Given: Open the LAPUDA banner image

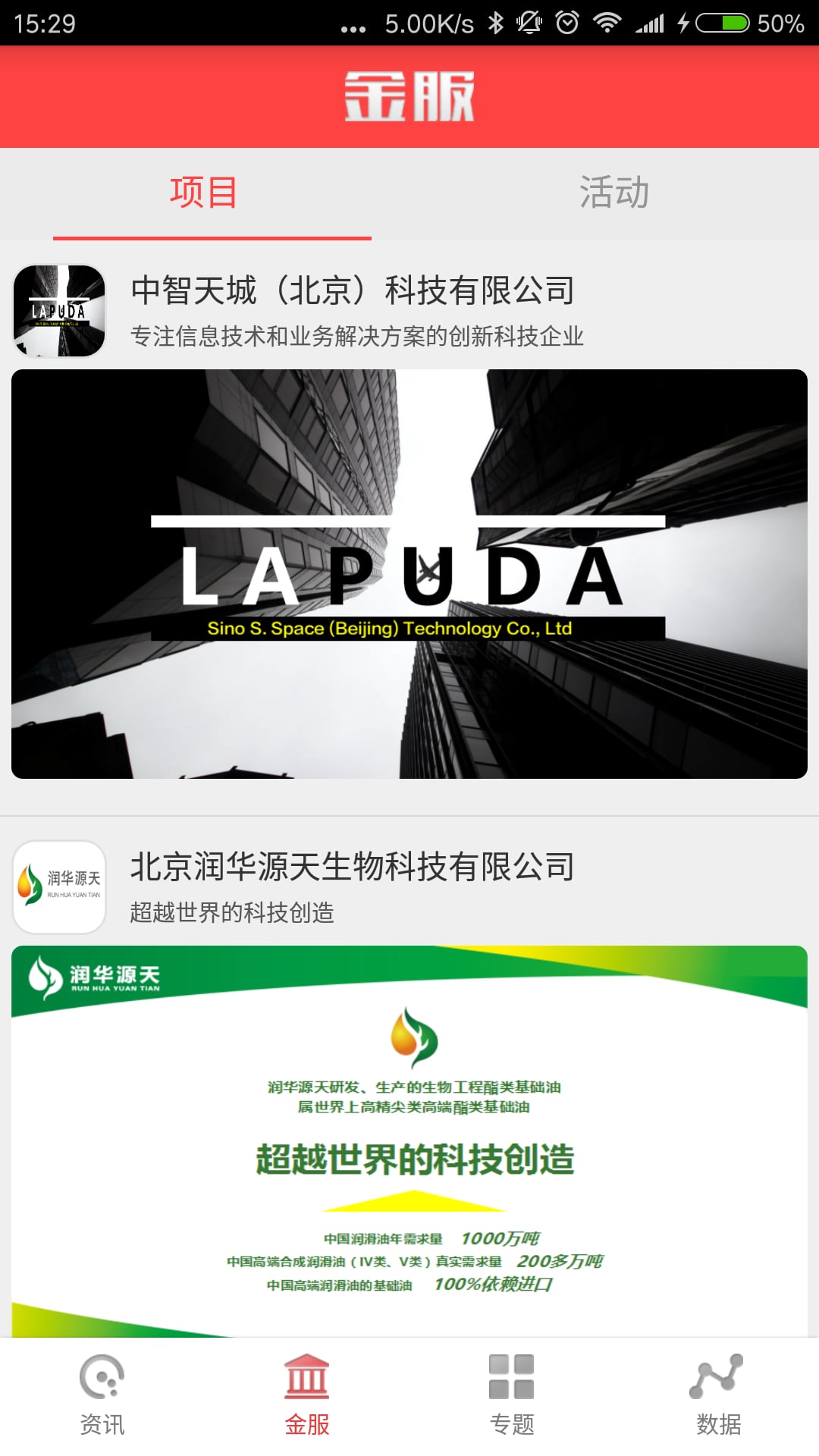Looking at the screenshot, I should [x=409, y=574].
